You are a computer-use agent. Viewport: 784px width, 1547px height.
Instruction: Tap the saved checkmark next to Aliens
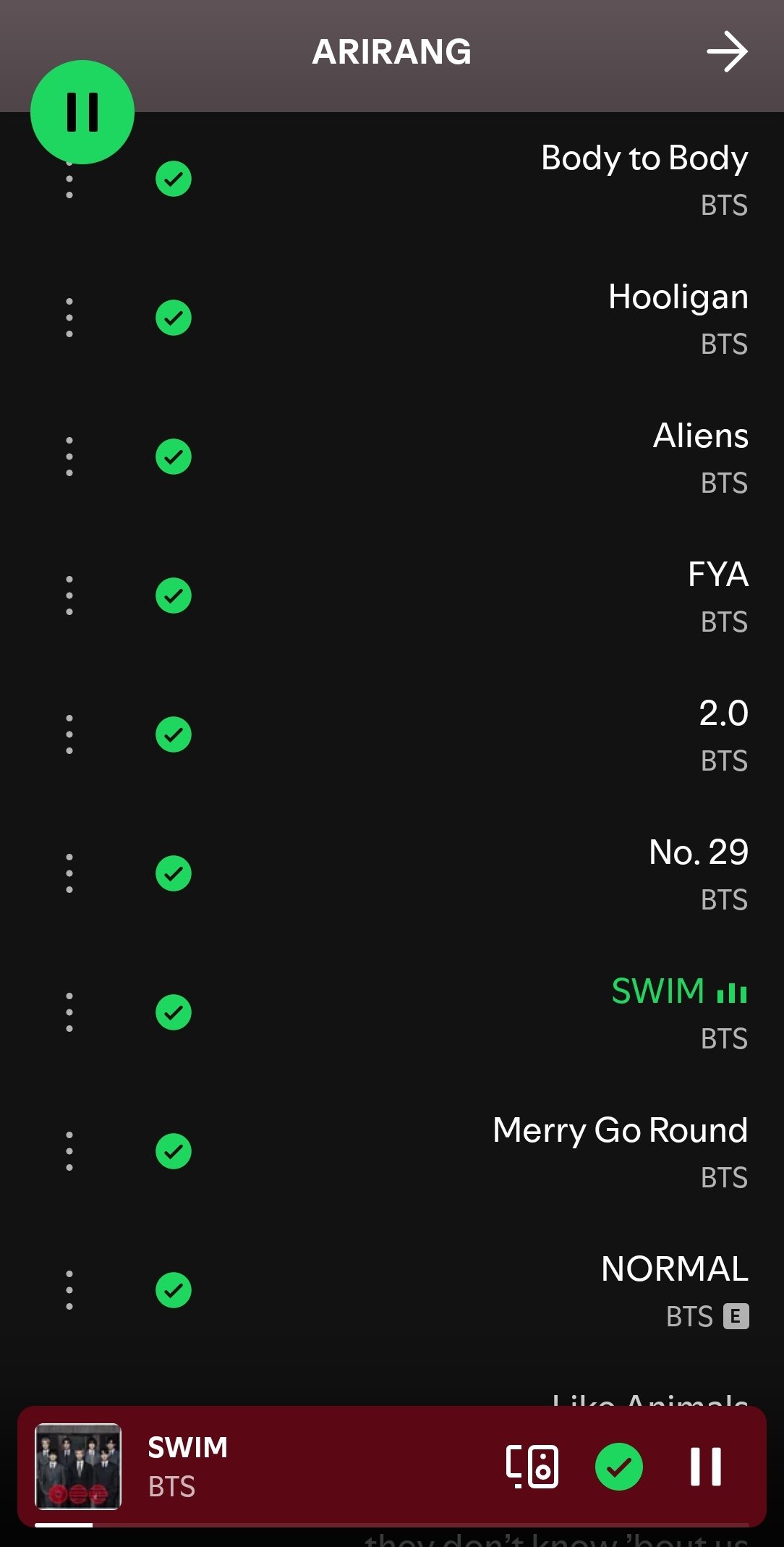point(174,457)
